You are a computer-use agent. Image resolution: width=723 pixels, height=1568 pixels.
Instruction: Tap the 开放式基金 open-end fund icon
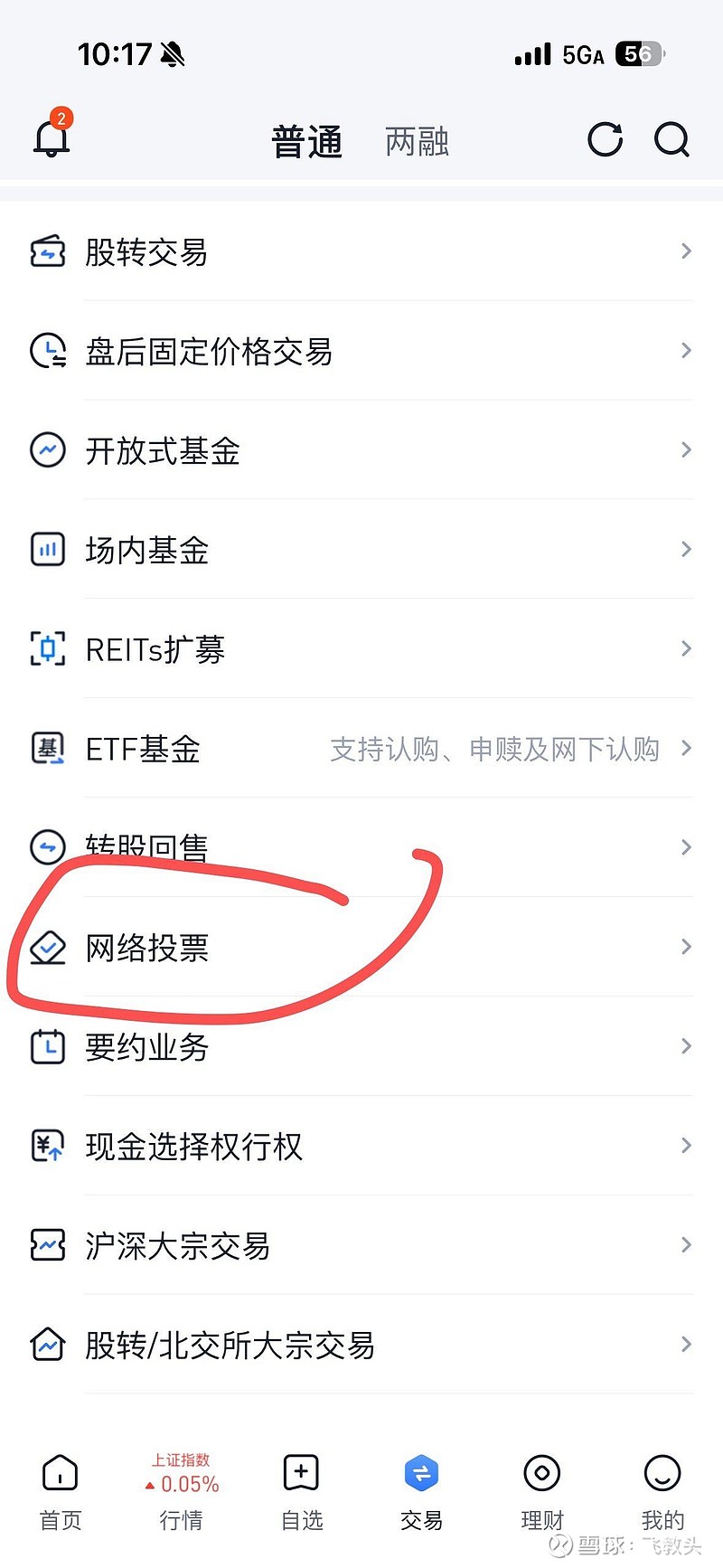47,449
